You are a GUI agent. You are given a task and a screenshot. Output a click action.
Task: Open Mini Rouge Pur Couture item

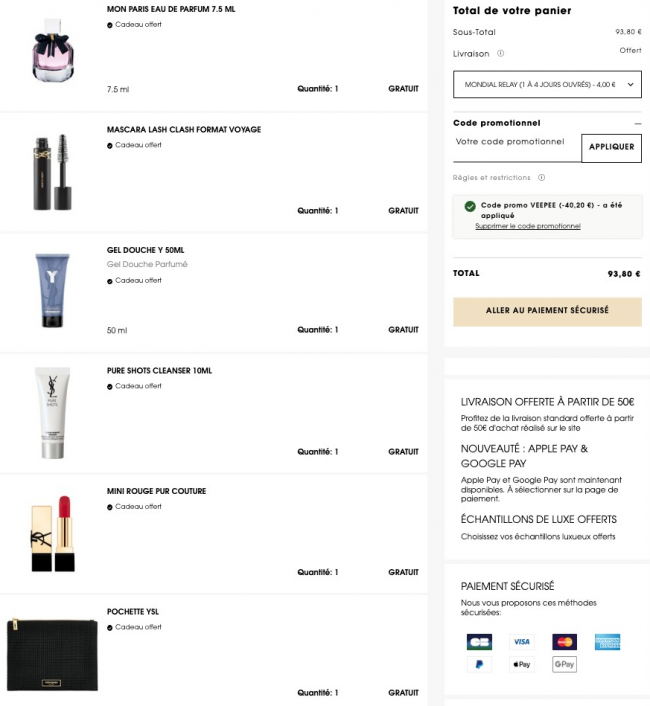click(x=156, y=491)
